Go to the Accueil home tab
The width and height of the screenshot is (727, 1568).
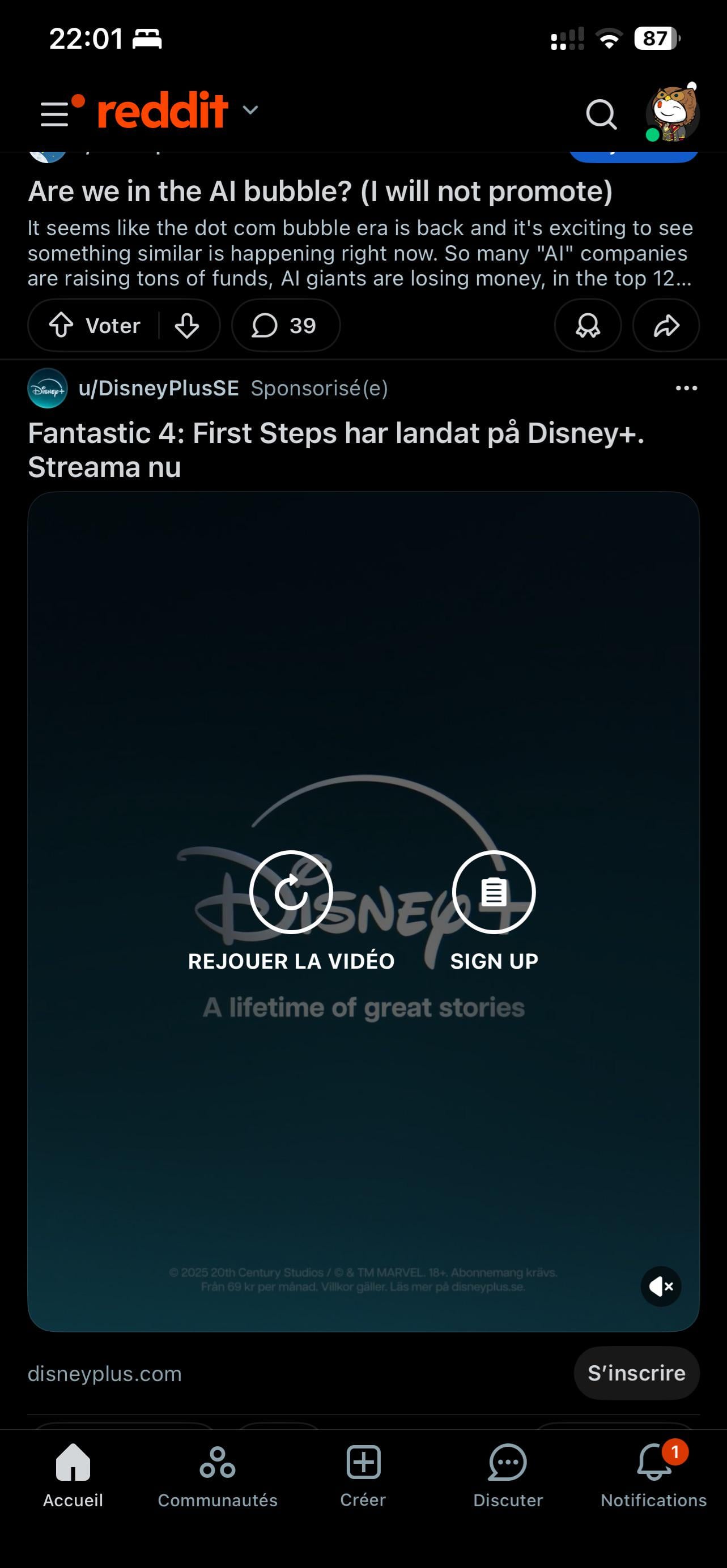point(73,1475)
